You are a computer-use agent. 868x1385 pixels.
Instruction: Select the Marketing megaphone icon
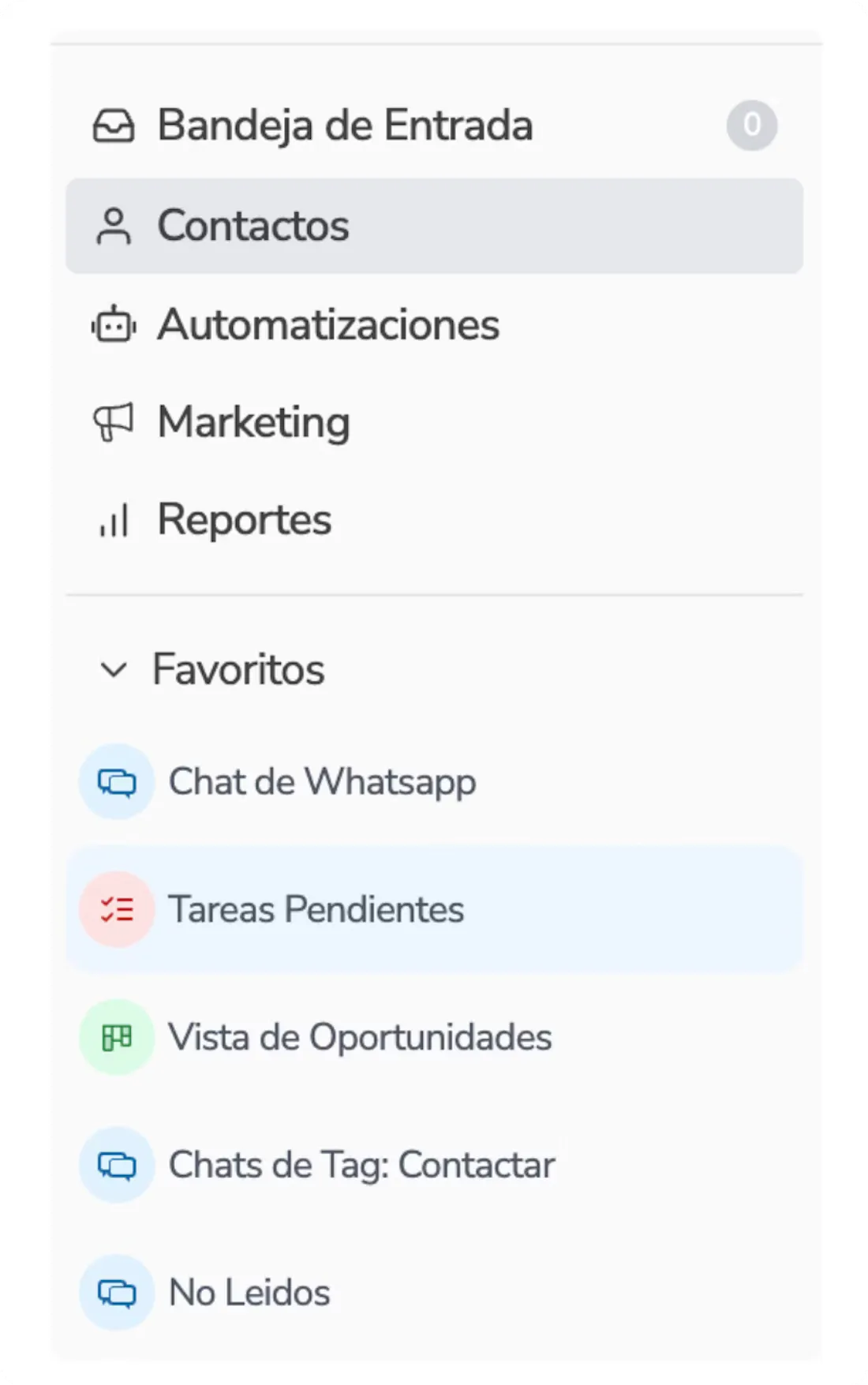[115, 421]
